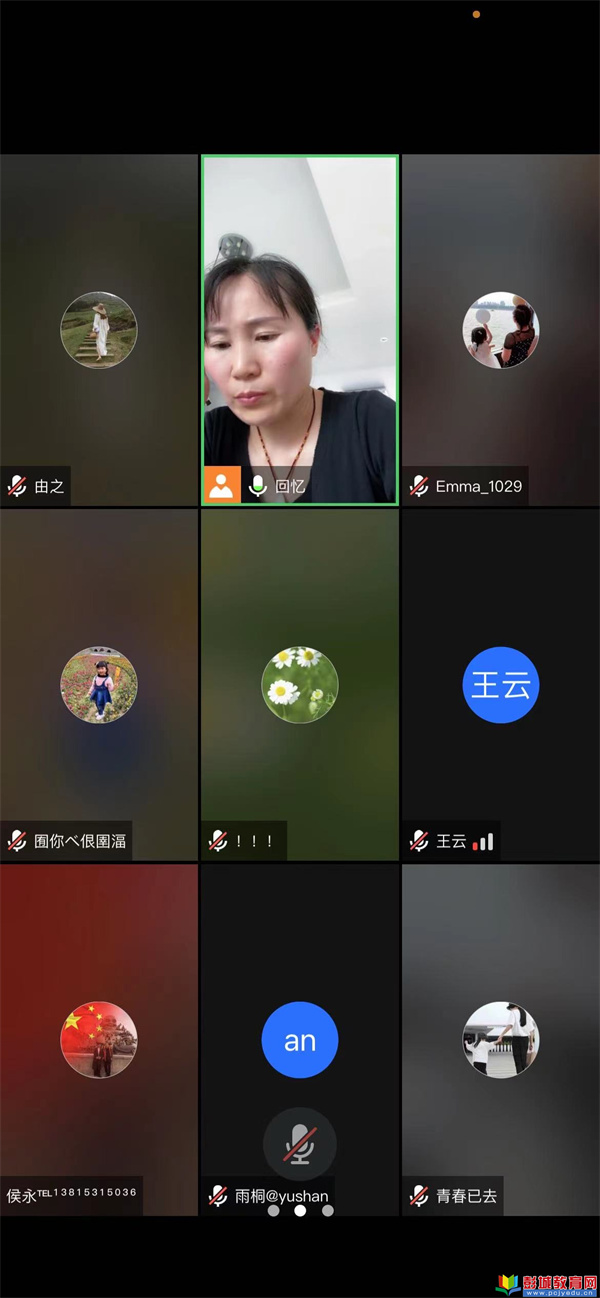Image resolution: width=600 pixels, height=1298 pixels.
Task: Open the 王云 participant tile
Action: pos(500,685)
